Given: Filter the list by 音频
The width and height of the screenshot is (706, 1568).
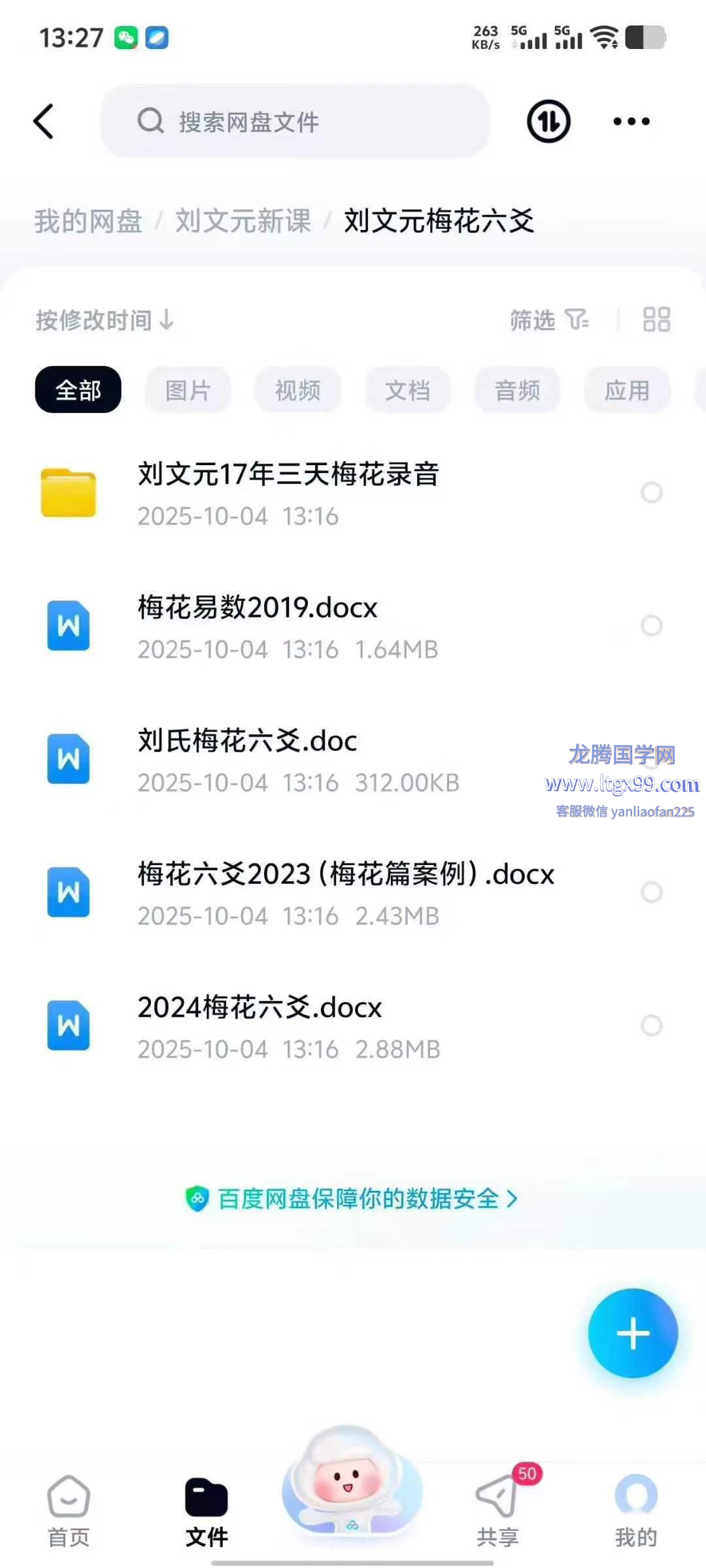Looking at the screenshot, I should click(x=517, y=390).
